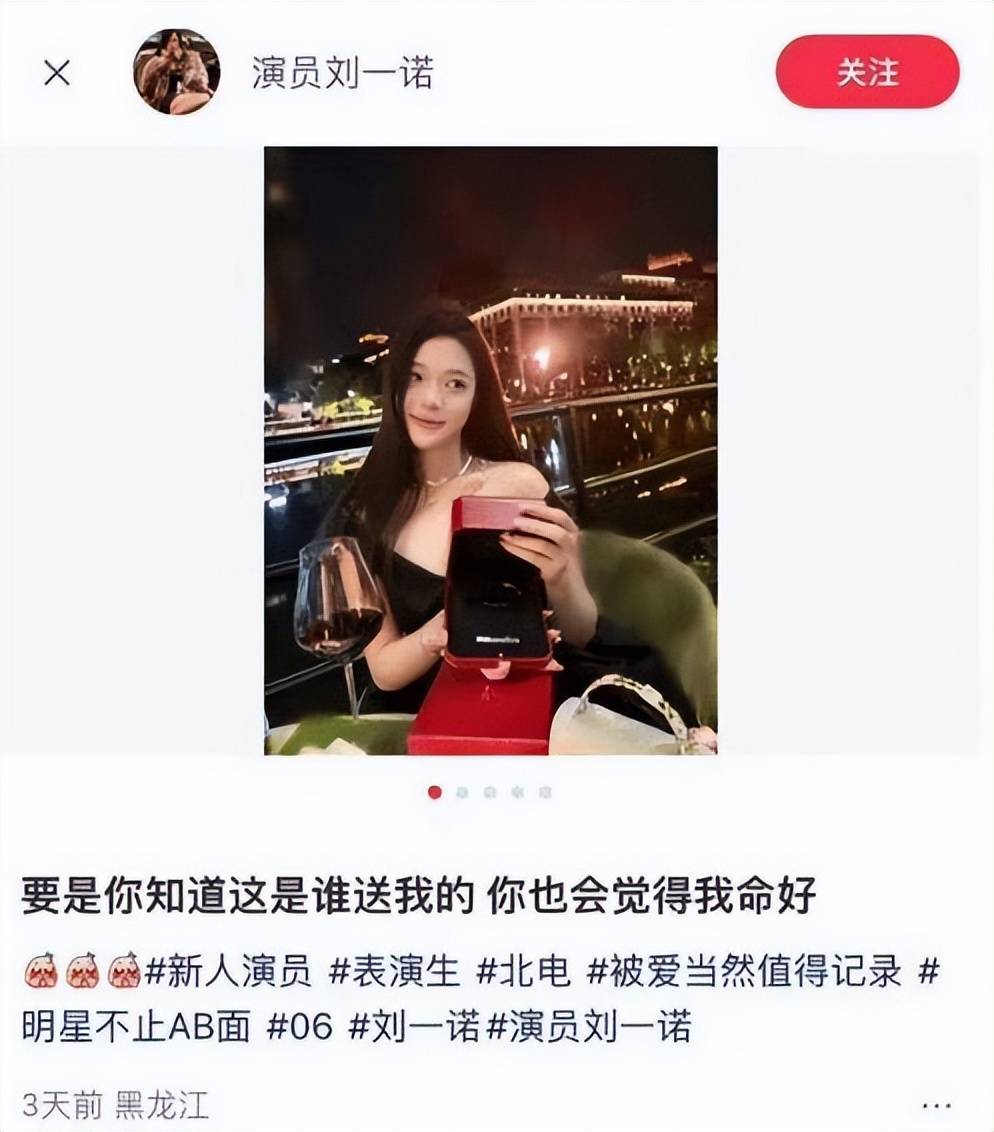Open the #新人演员 hashtag

click(228, 971)
